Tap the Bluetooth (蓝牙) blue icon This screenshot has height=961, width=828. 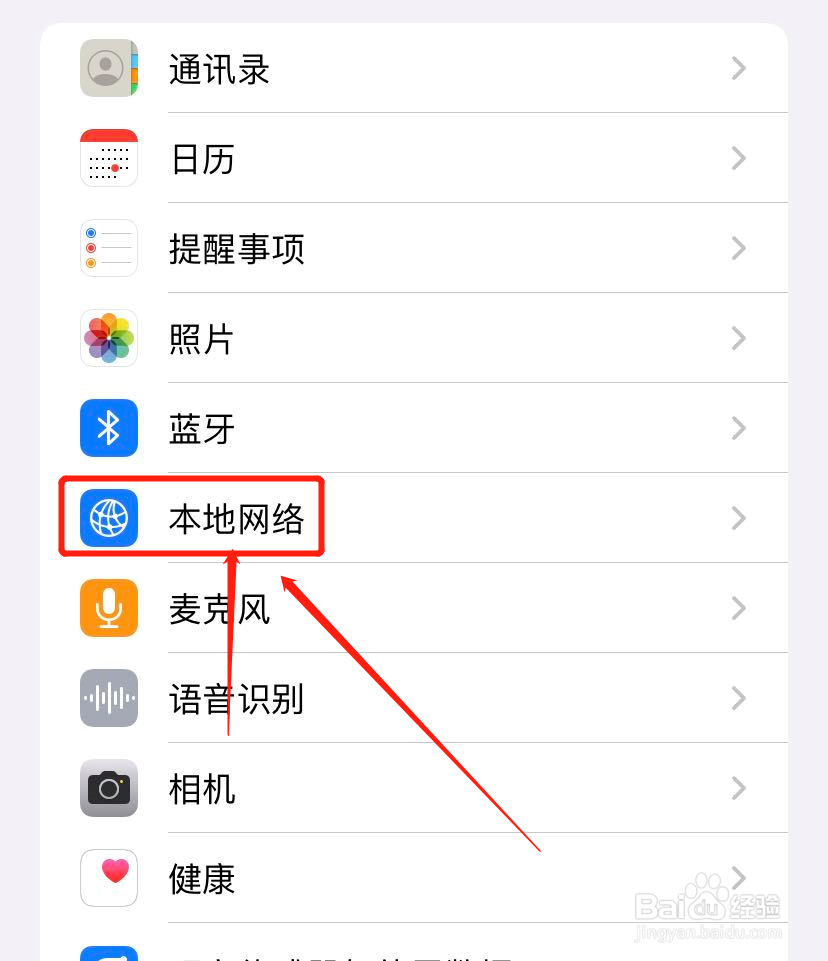tap(108, 428)
